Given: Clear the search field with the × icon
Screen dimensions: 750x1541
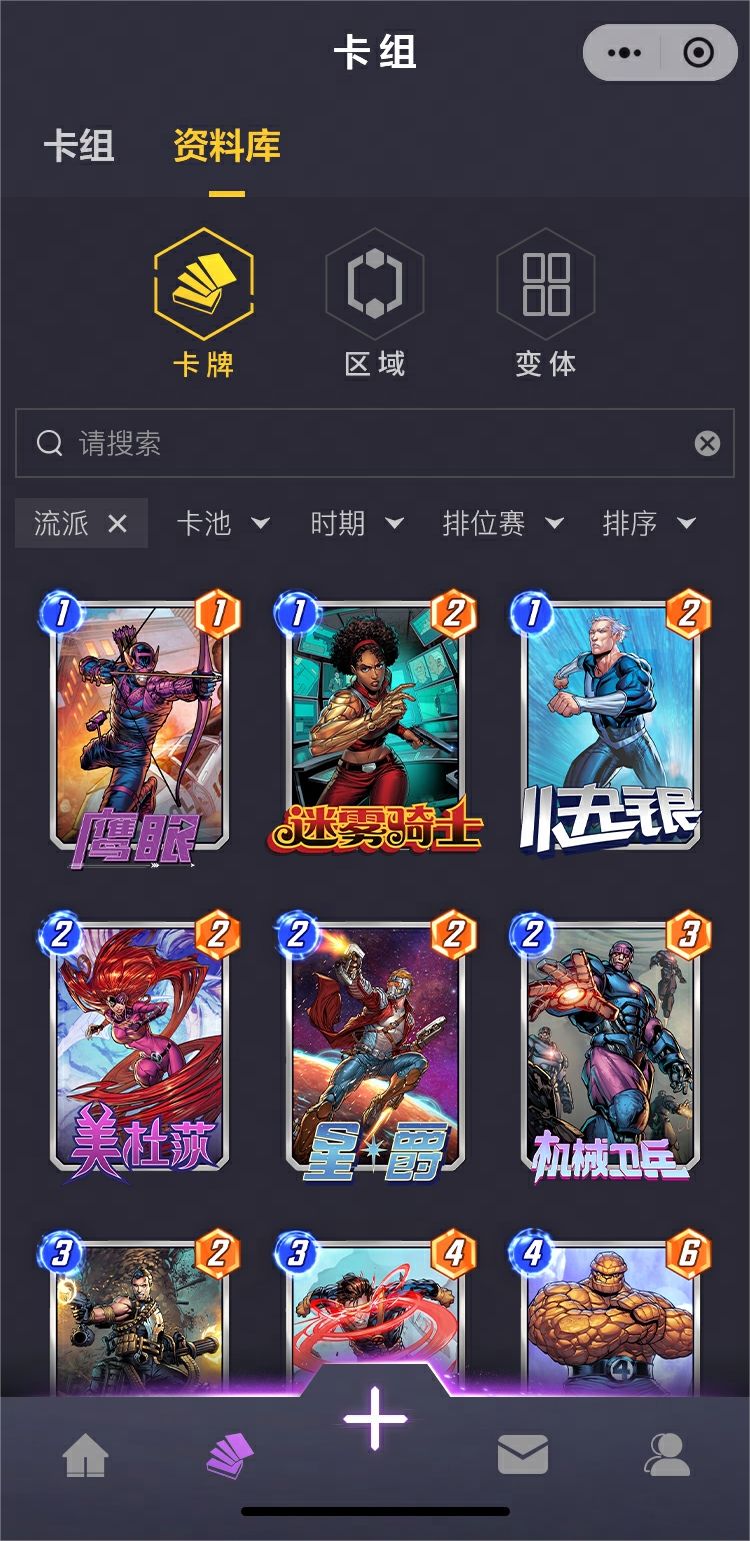Looking at the screenshot, I should point(708,443).
